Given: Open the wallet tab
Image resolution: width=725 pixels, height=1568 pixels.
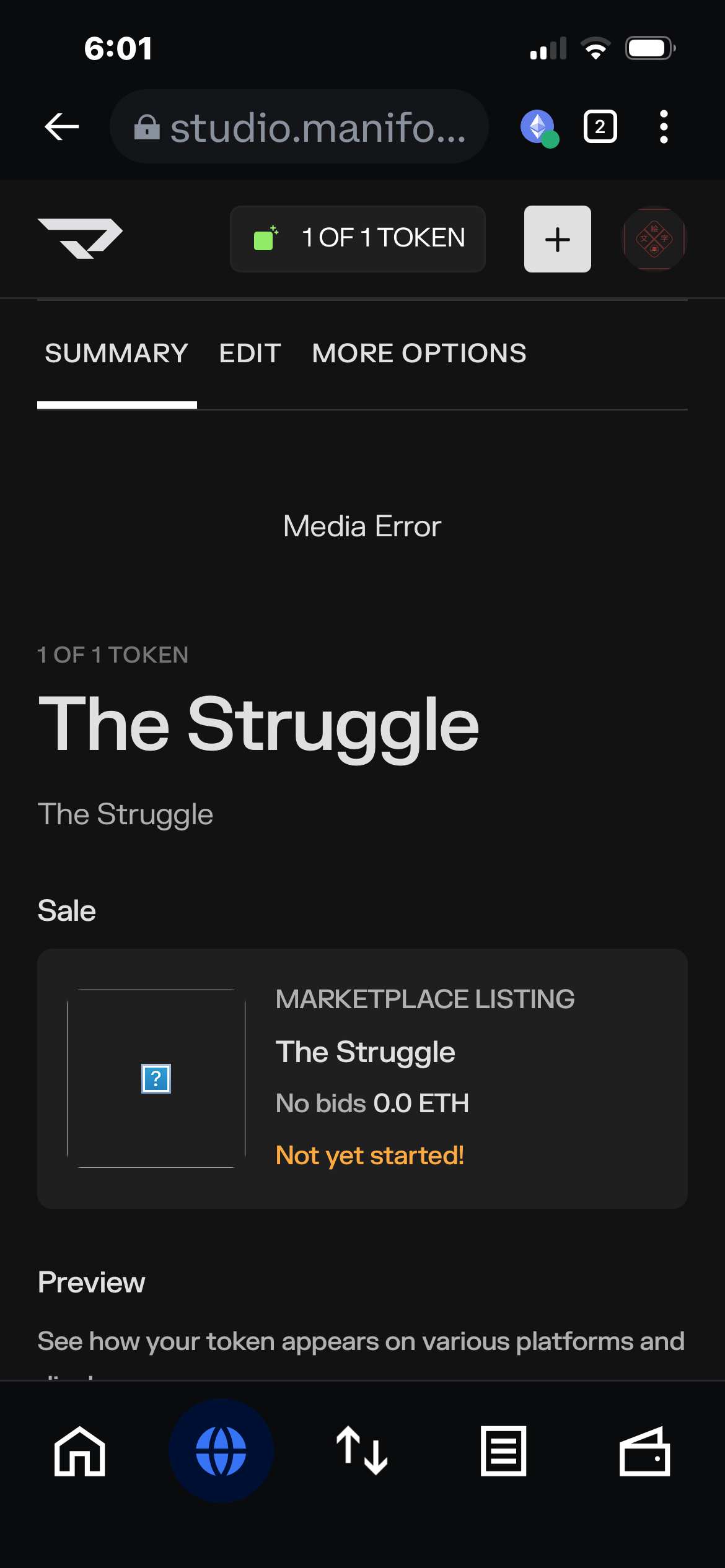Looking at the screenshot, I should [x=644, y=1451].
